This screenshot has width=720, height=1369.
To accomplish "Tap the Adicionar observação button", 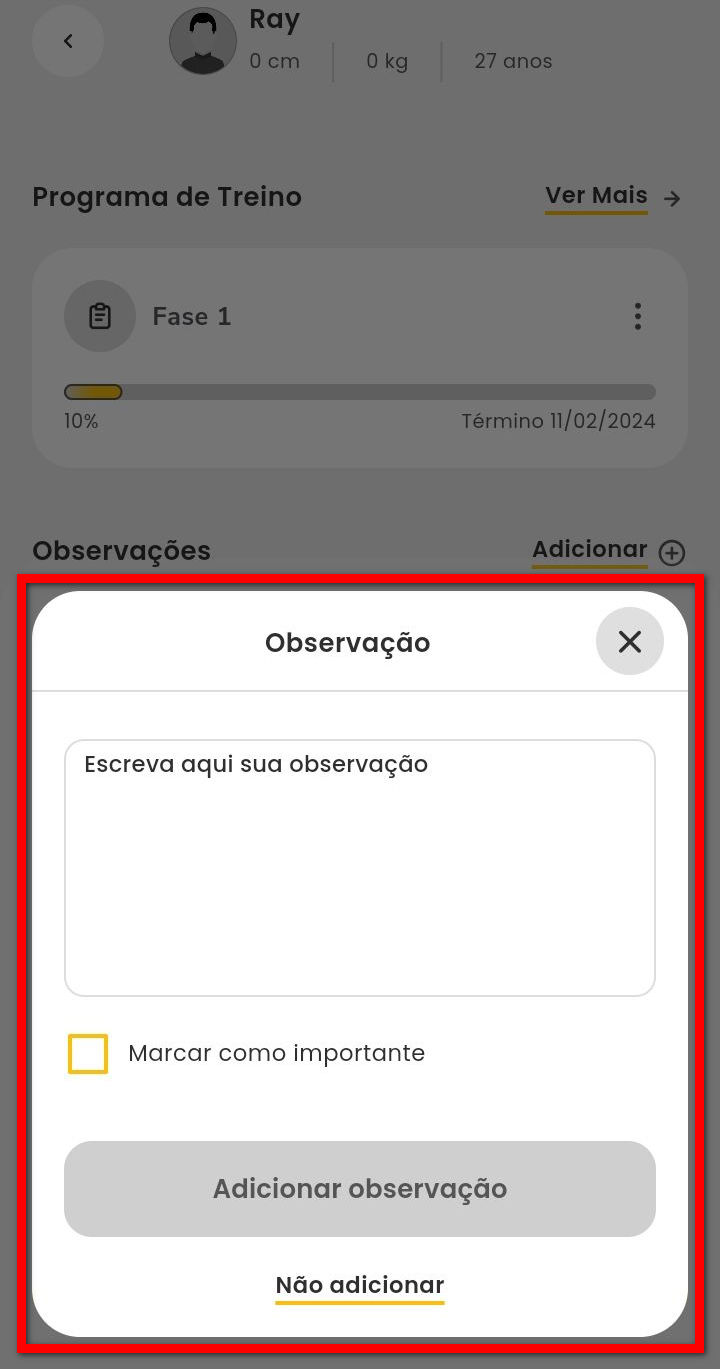I will [360, 1188].
